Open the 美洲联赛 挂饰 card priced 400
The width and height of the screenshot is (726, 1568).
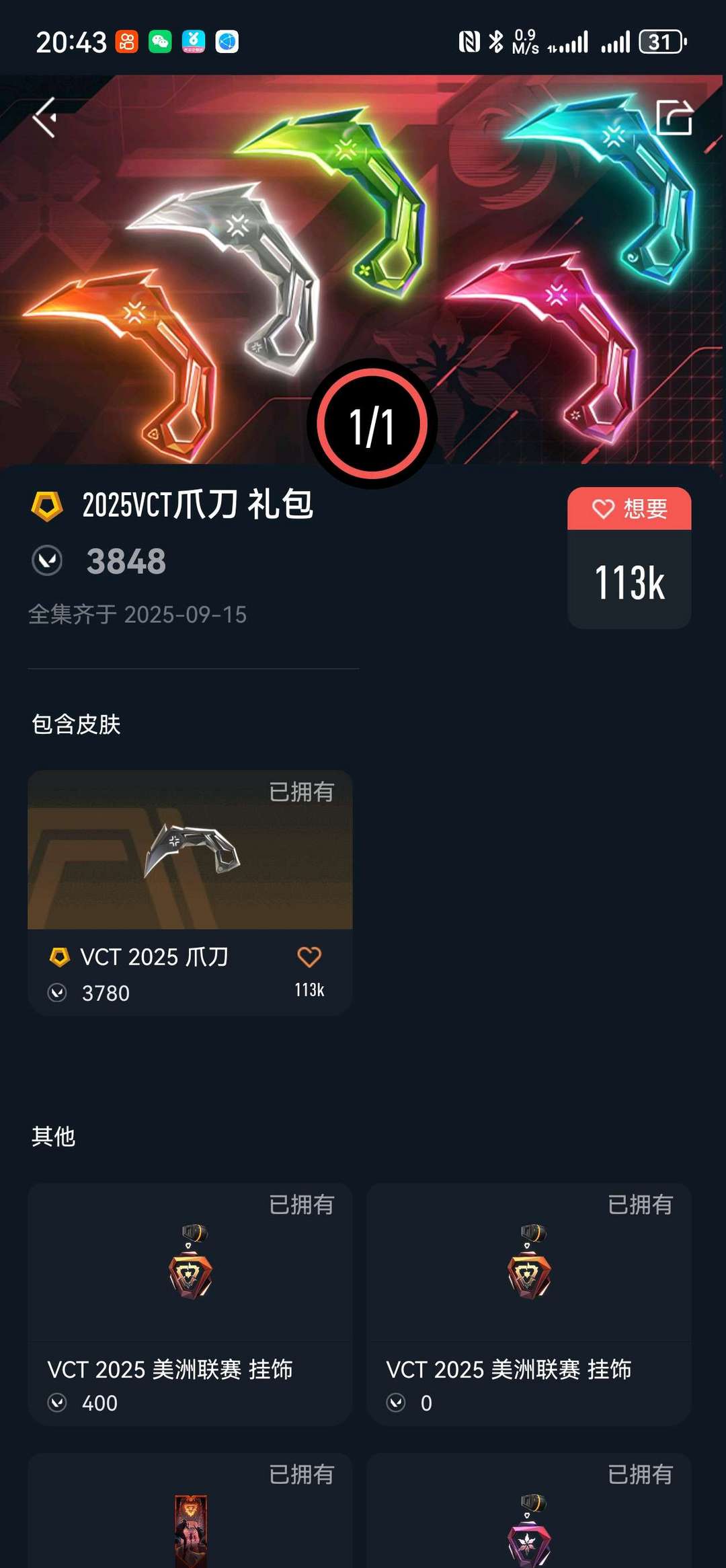pyautogui.click(x=190, y=1303)
